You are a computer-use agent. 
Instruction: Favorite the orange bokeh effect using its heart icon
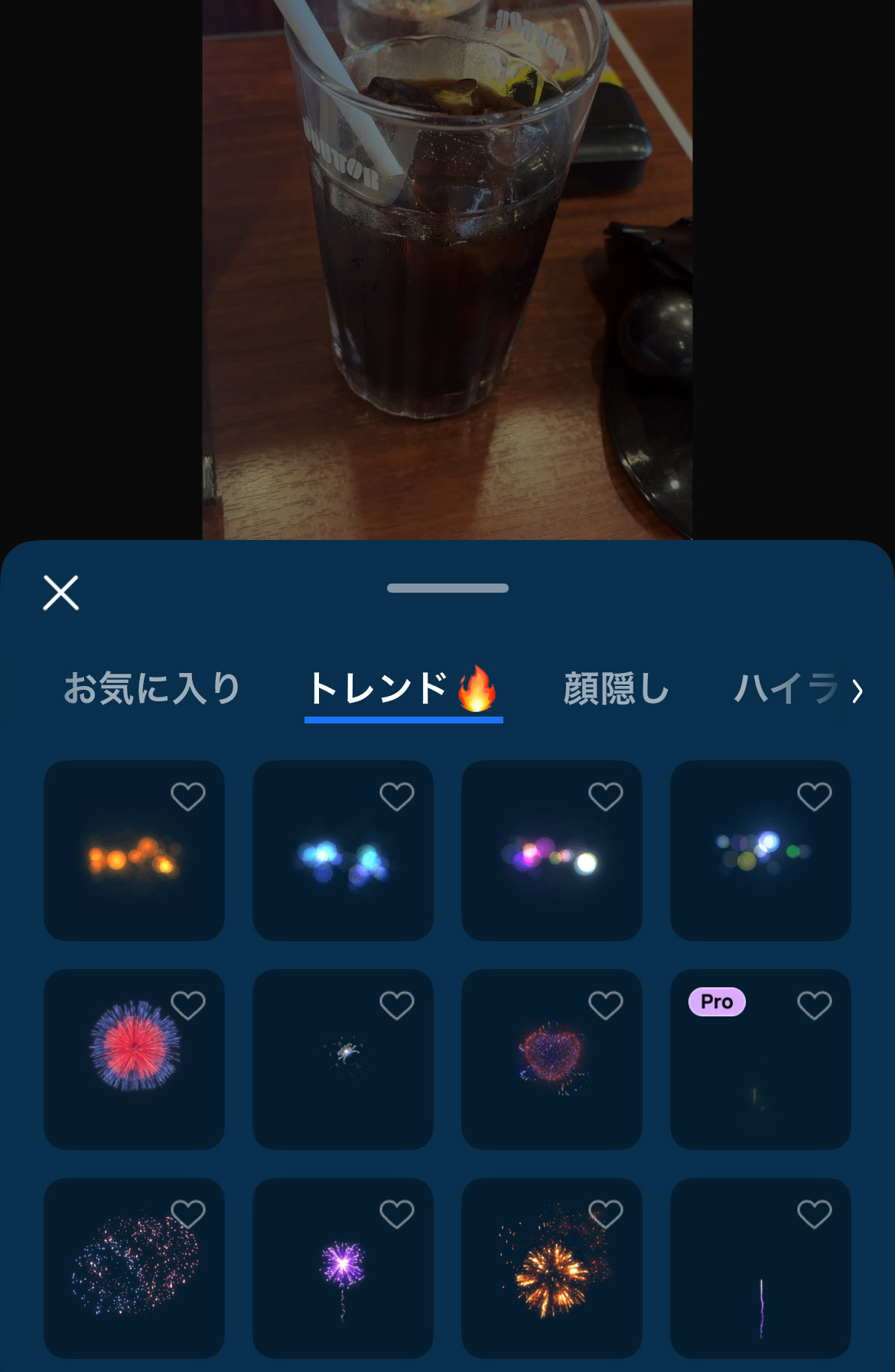click(x=188, y=795)
